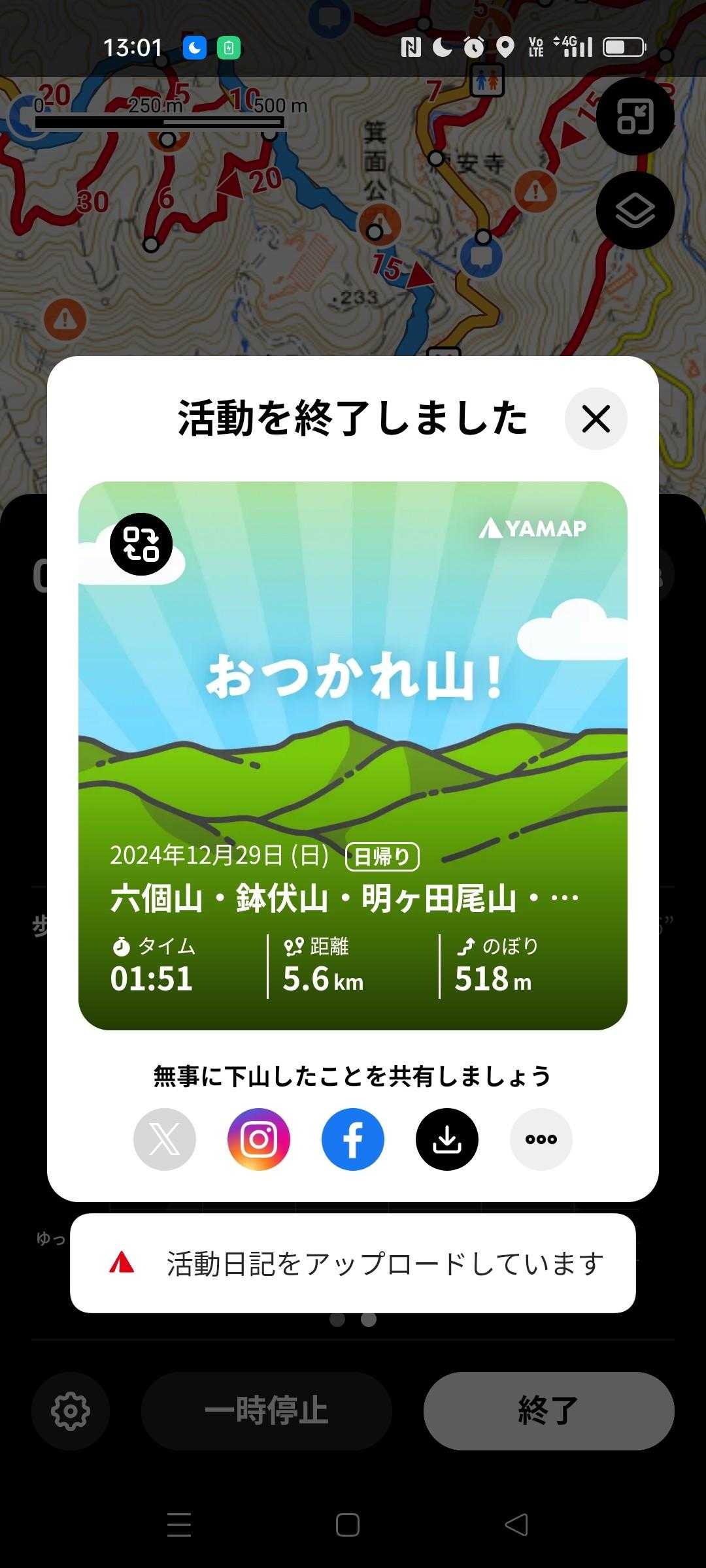Tap the 終了 finish button
The width and height of the screenshot is (706, 1568).
(x=548, y=1411)
